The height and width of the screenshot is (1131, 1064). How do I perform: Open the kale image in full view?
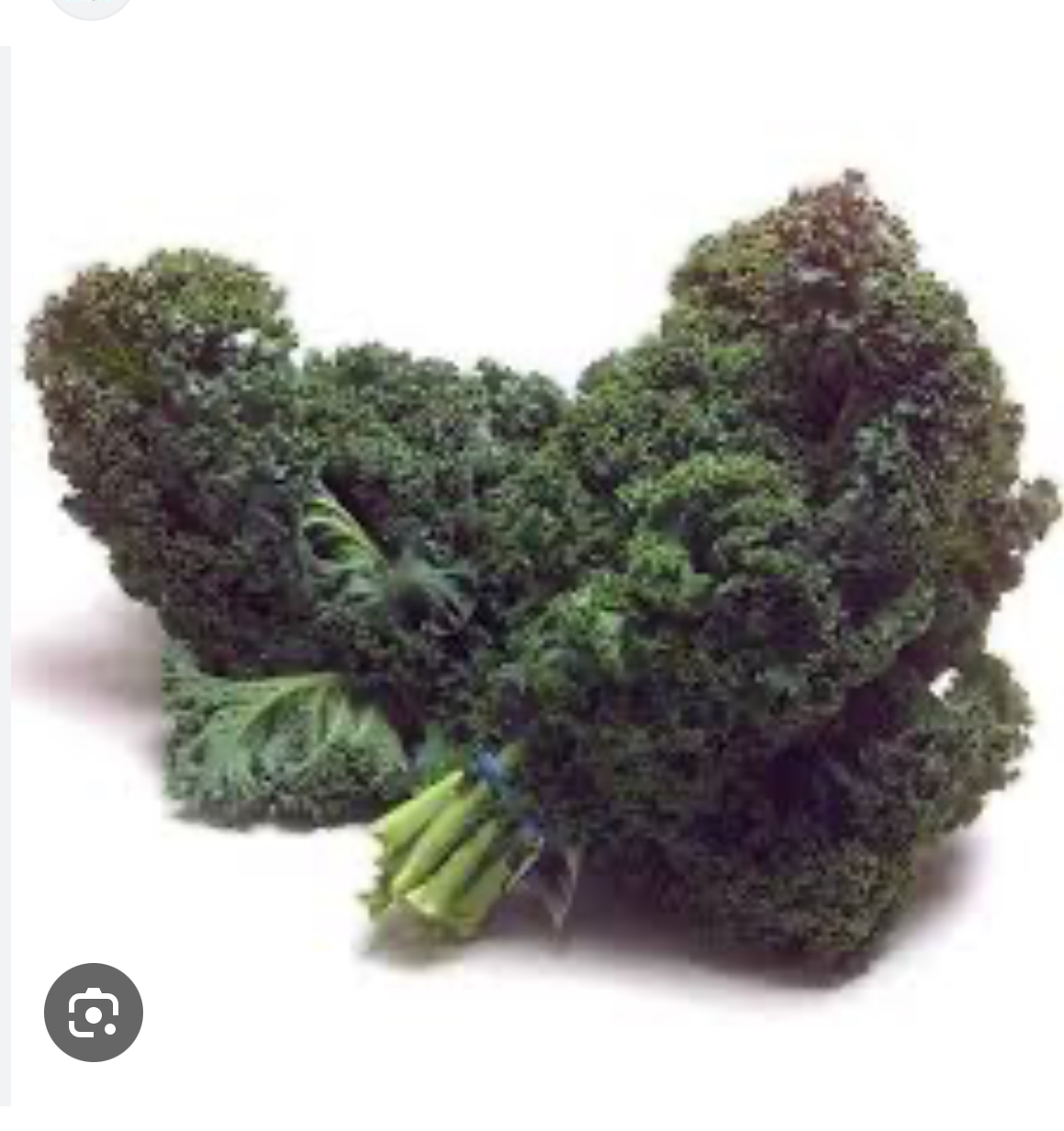pyautogui.click(x=542, y=569)
